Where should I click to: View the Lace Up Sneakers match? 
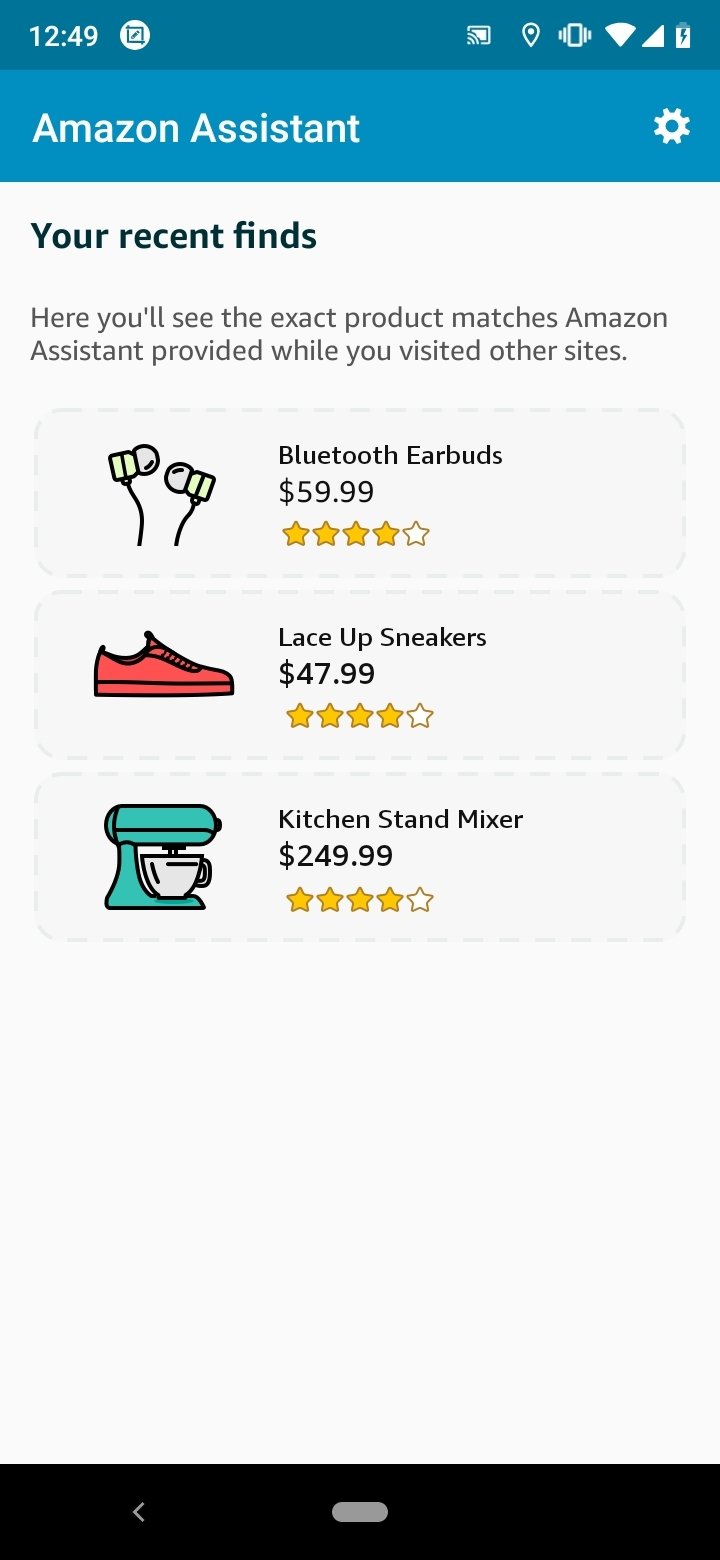(x=360, y=675)
